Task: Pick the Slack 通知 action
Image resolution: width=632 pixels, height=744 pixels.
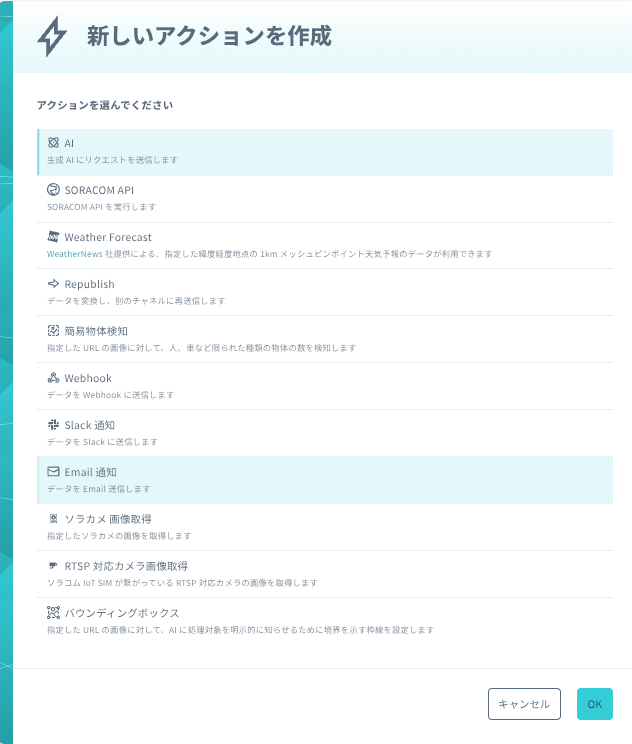Action: tap(324, 433)
